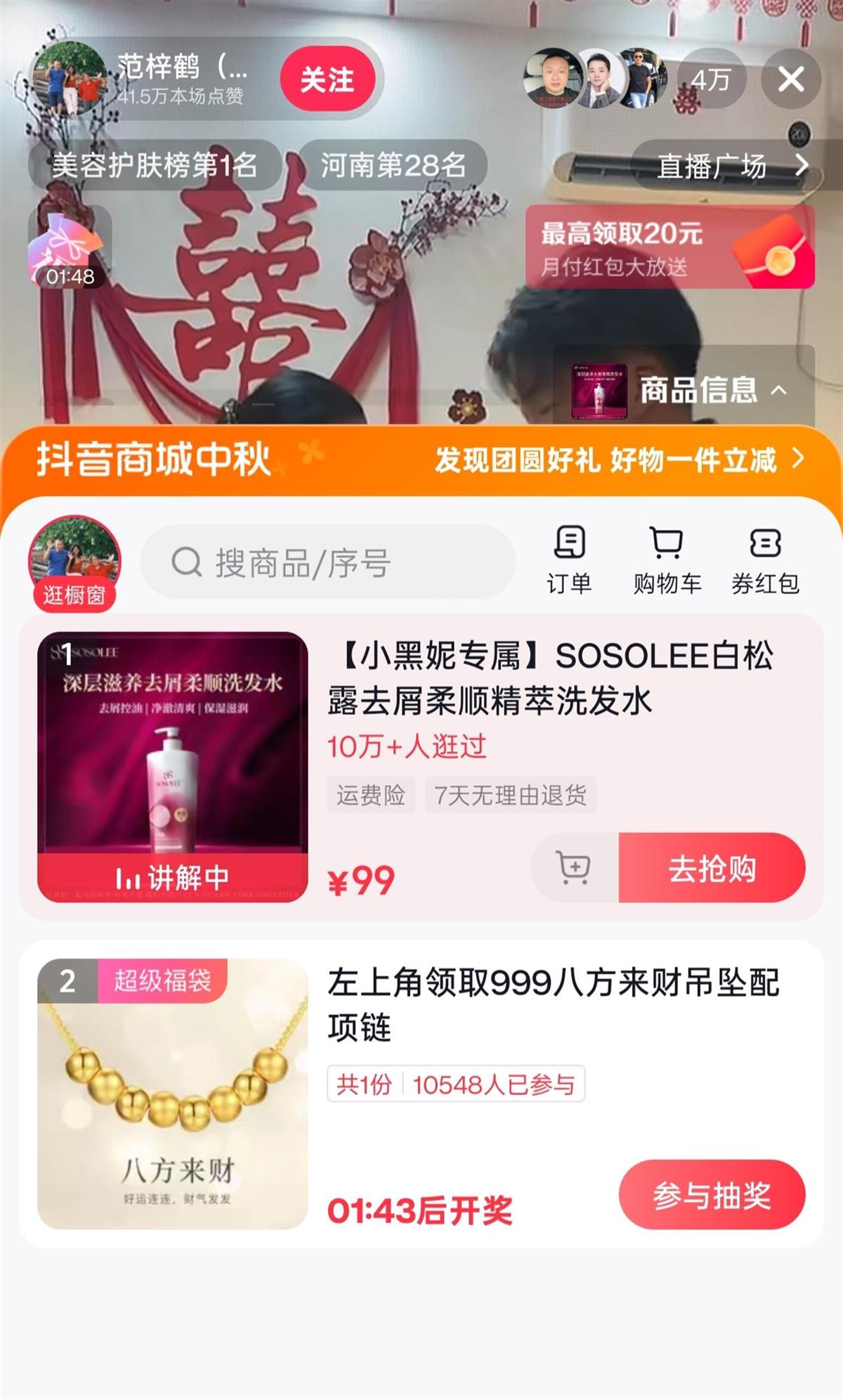The height and width of the screenshot is (1400, 843).
Task: Tap the 搜商品/序号 search field
Action: tap(328, 562)
